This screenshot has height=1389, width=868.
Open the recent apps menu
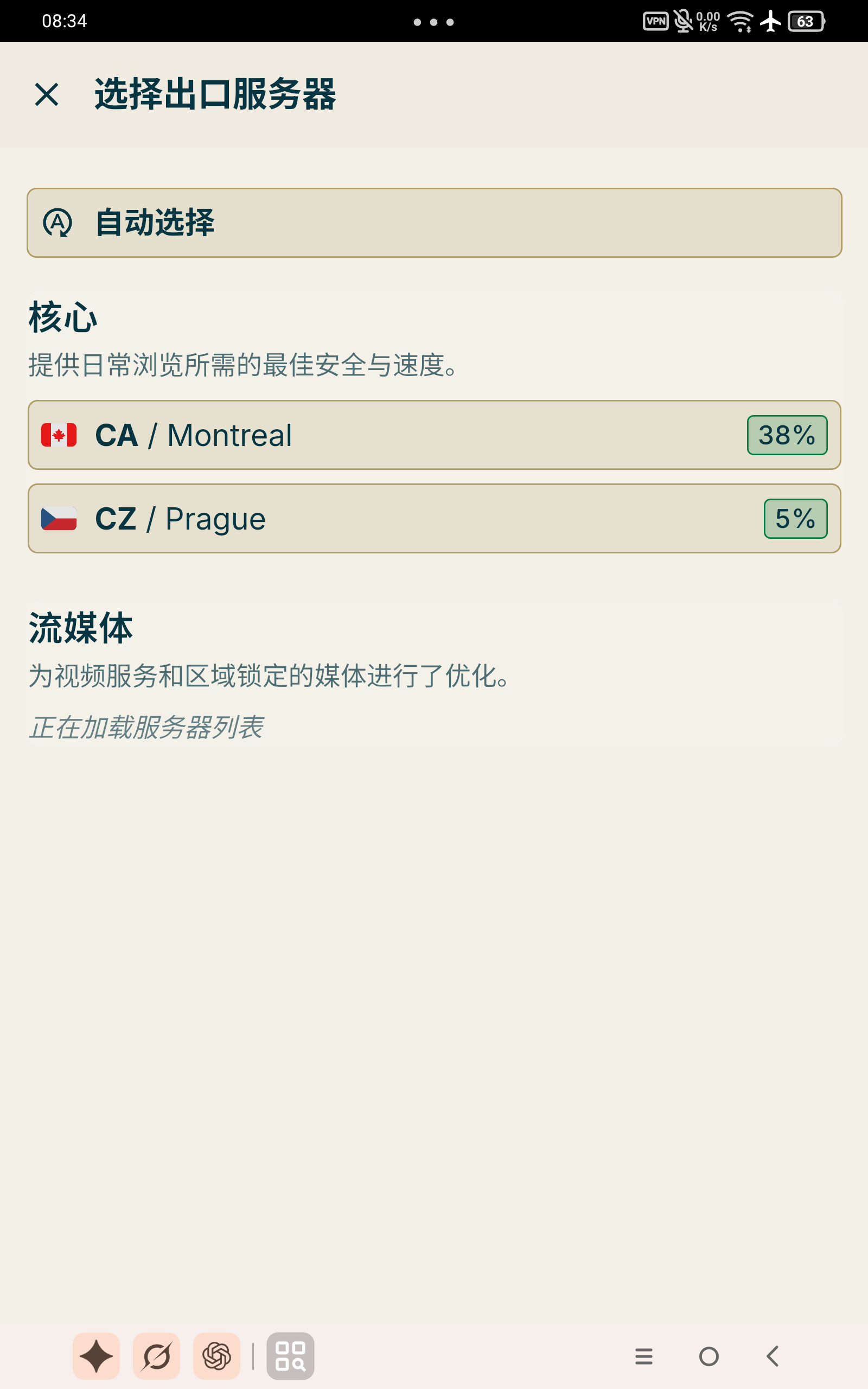pos(643,1356)
